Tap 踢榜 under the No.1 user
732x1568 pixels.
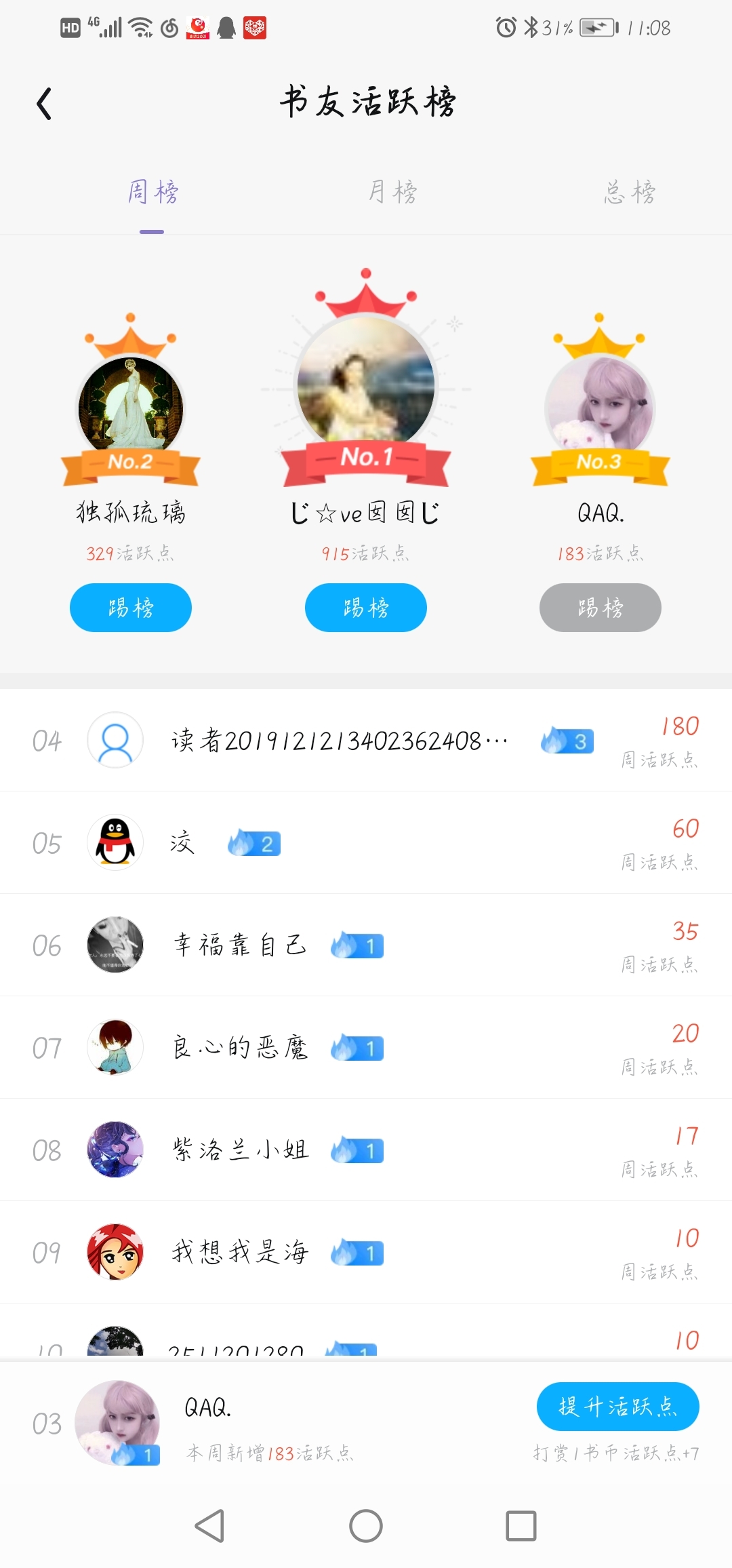(x=365, y=608)
